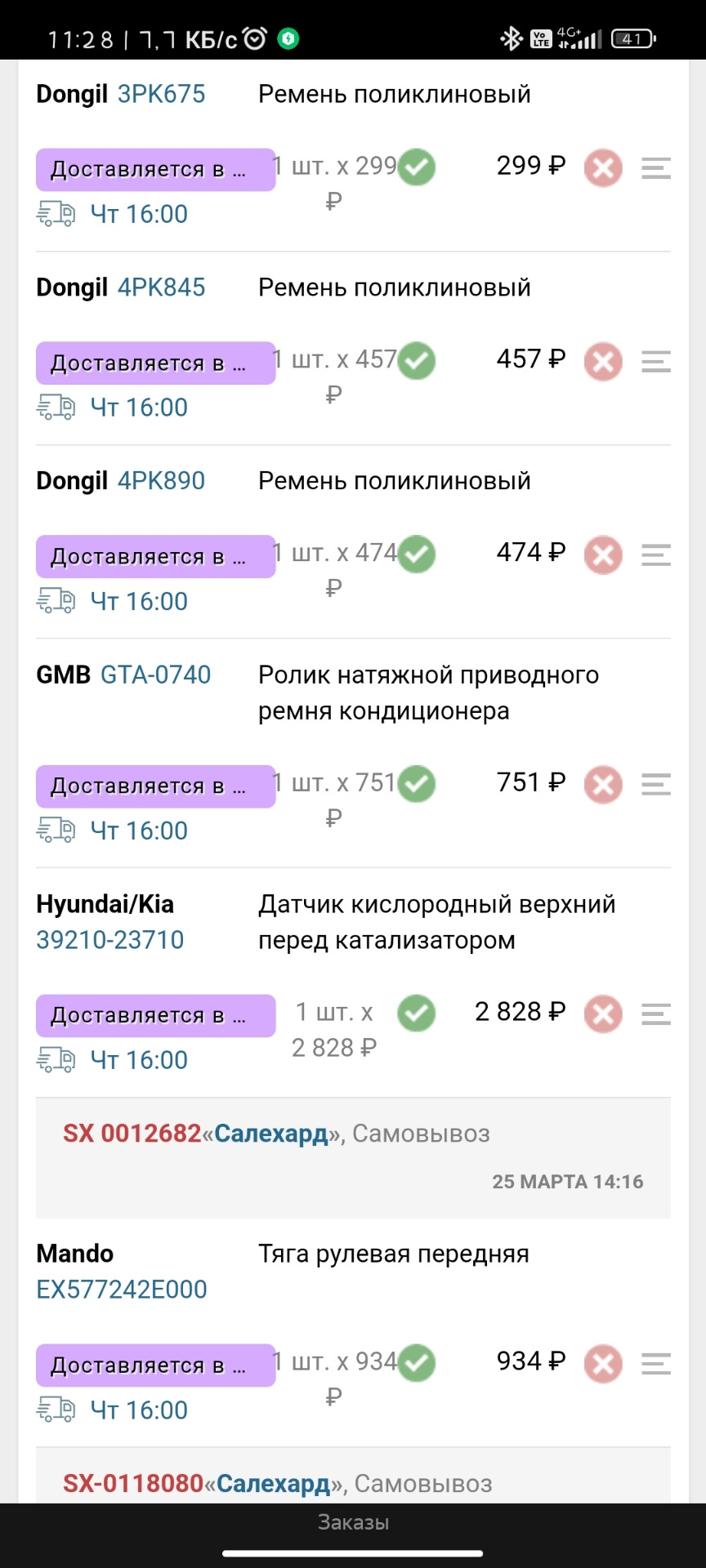Open Mando part EX577242E000
The image size is (706, 1568).
pos(122,1290)
